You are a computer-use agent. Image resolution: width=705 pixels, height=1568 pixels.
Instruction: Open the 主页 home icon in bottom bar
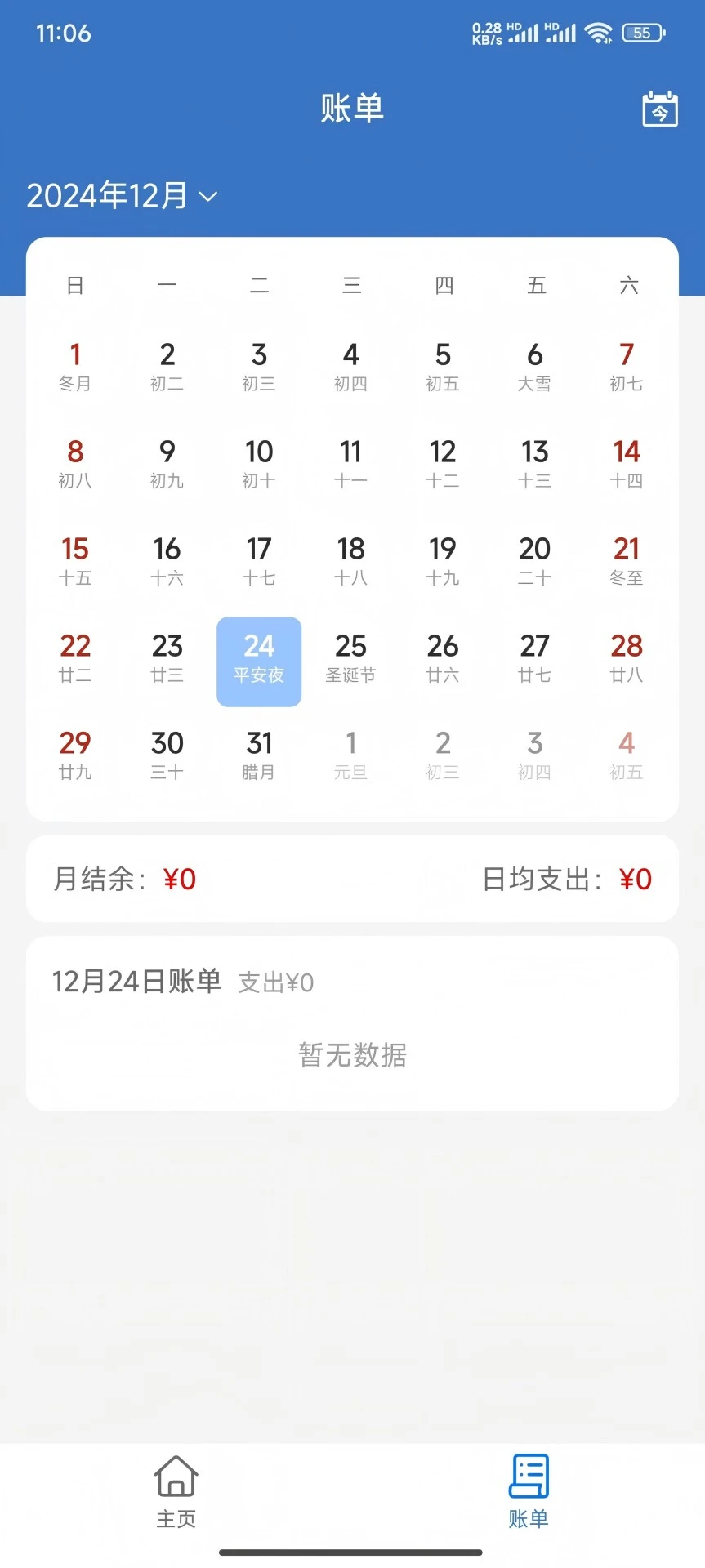[176, 1488]
